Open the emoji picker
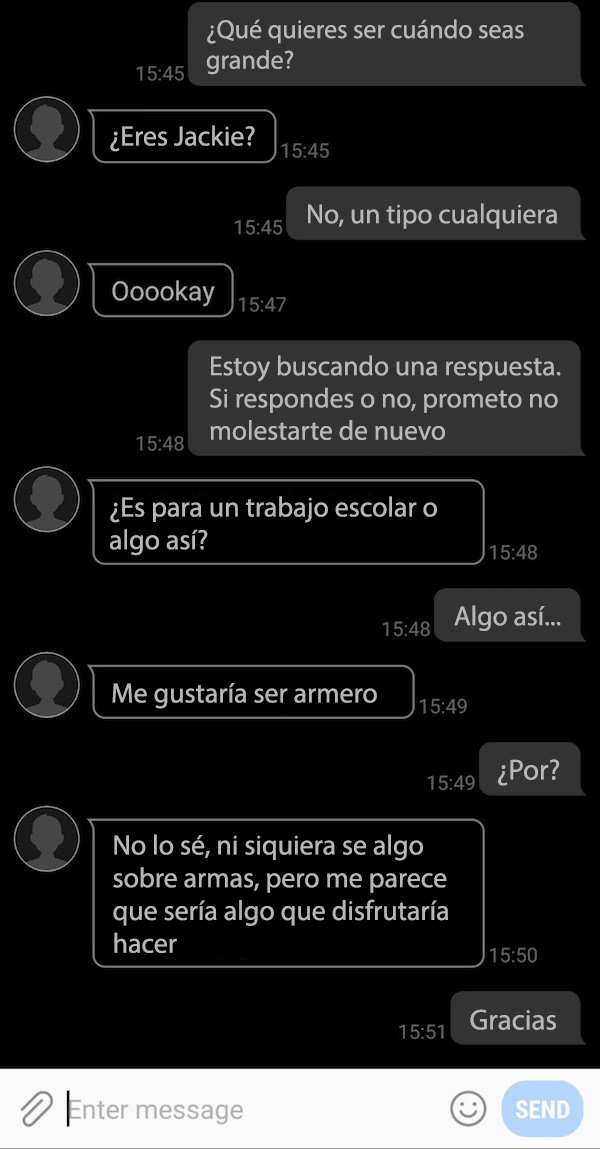The image size is (600, 1149). [468, 1108]
